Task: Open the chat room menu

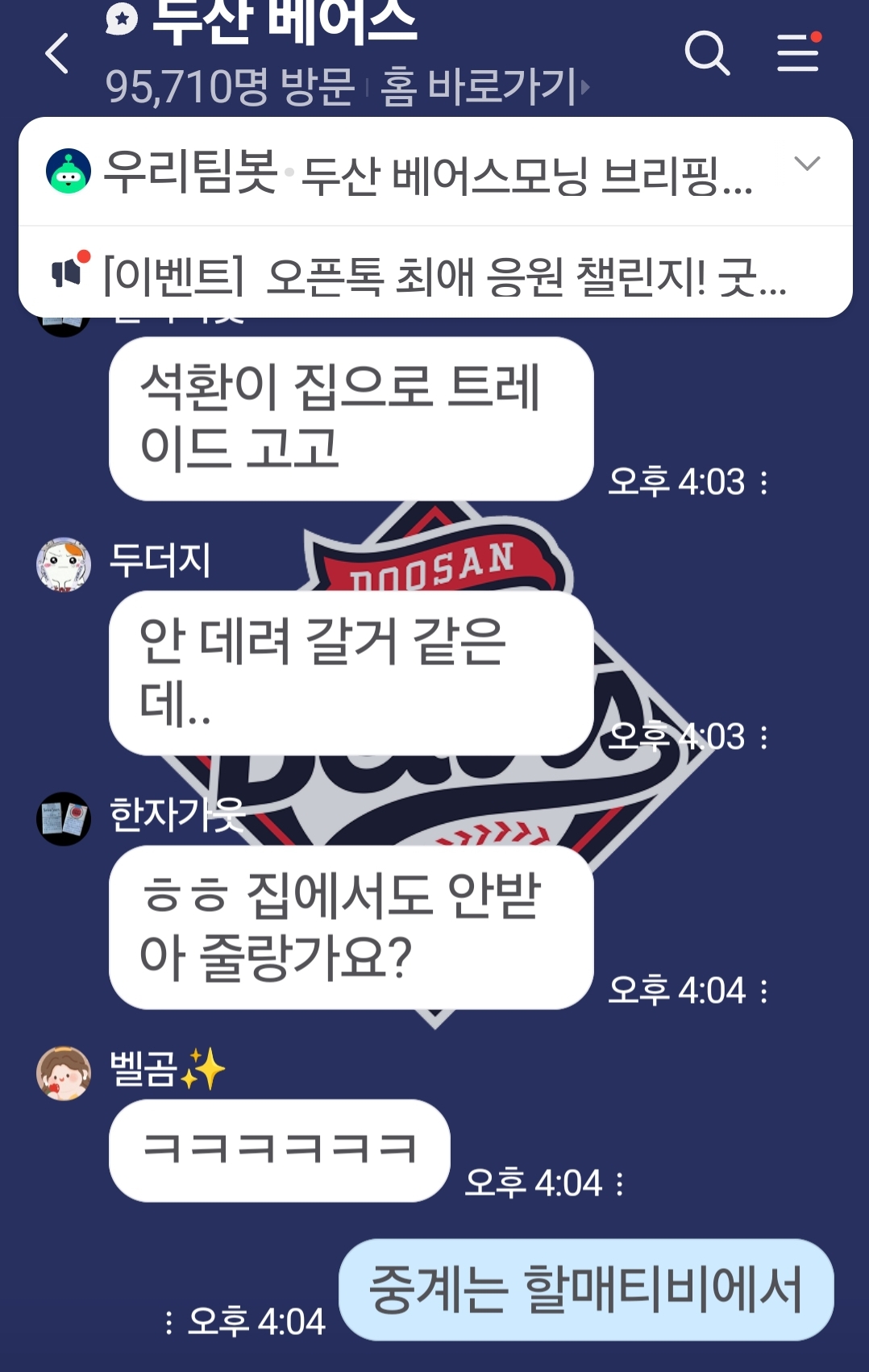Action: point(798,53)
